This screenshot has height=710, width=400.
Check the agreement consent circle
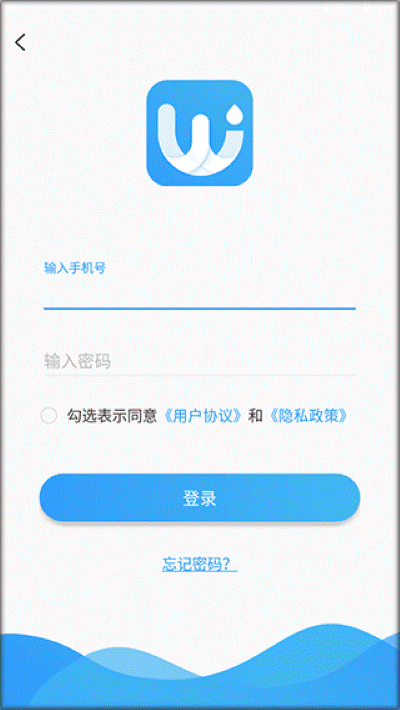[x=48, y=415]
